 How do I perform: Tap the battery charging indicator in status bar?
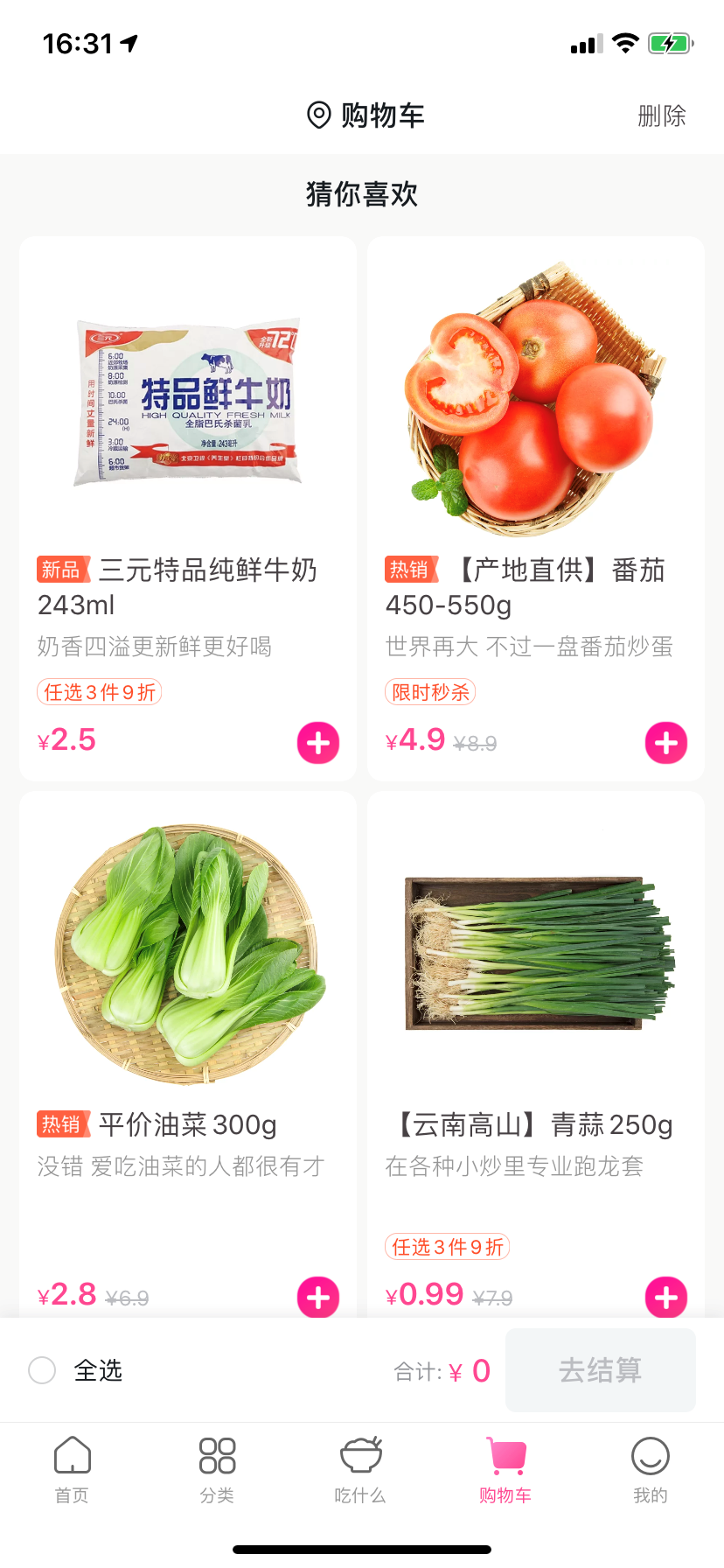pyautogui.click(x=671, y=43)
